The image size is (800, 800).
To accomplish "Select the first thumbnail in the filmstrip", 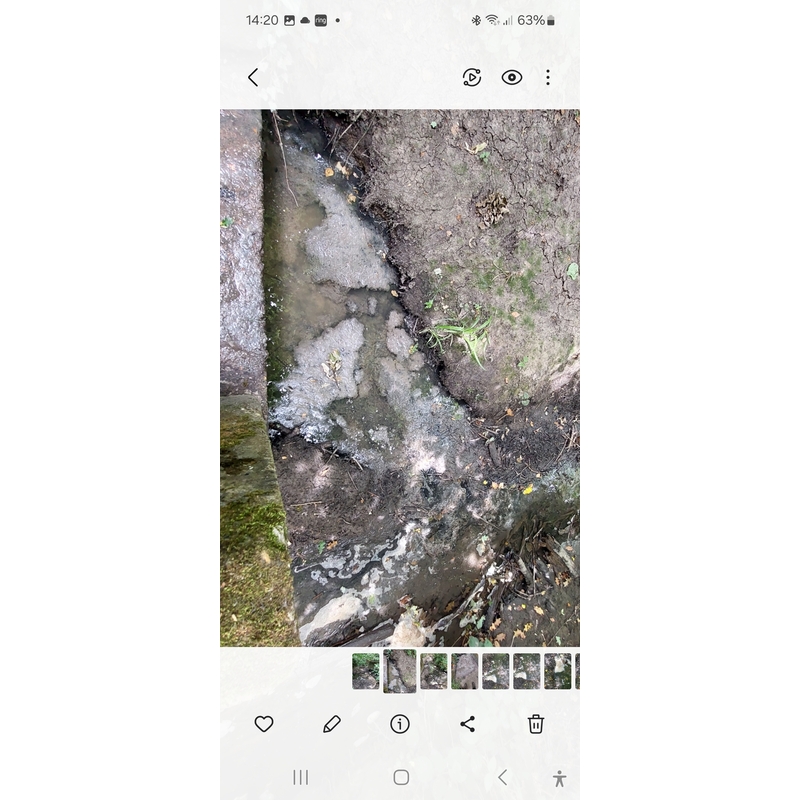I will click(366, 671).
